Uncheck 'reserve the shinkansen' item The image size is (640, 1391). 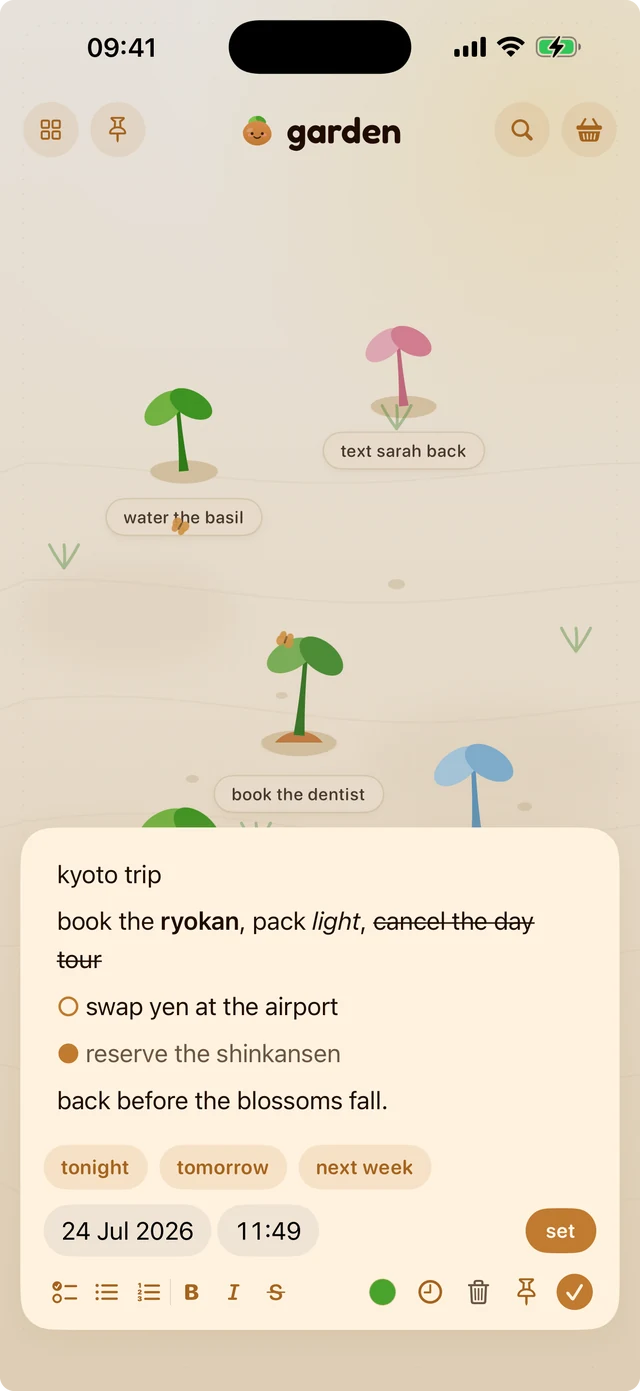[68, 1053]
